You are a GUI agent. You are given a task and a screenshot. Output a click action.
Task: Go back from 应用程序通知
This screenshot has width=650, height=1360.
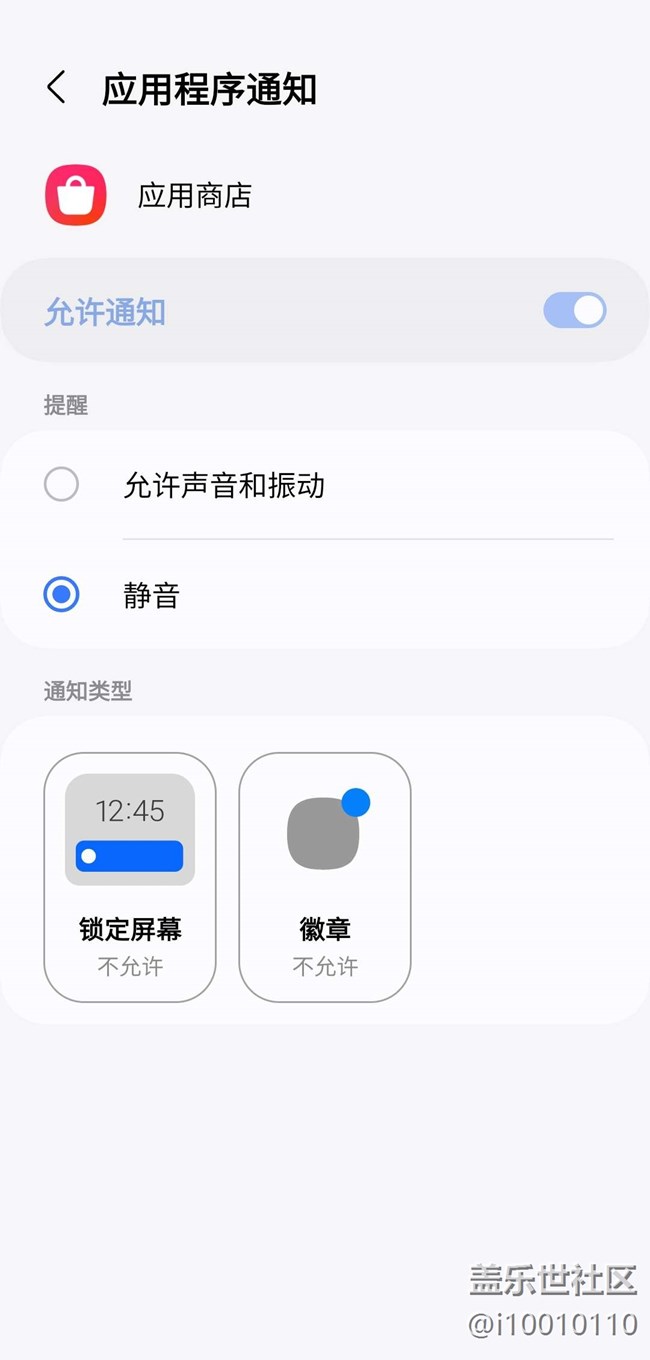point(56,88)
